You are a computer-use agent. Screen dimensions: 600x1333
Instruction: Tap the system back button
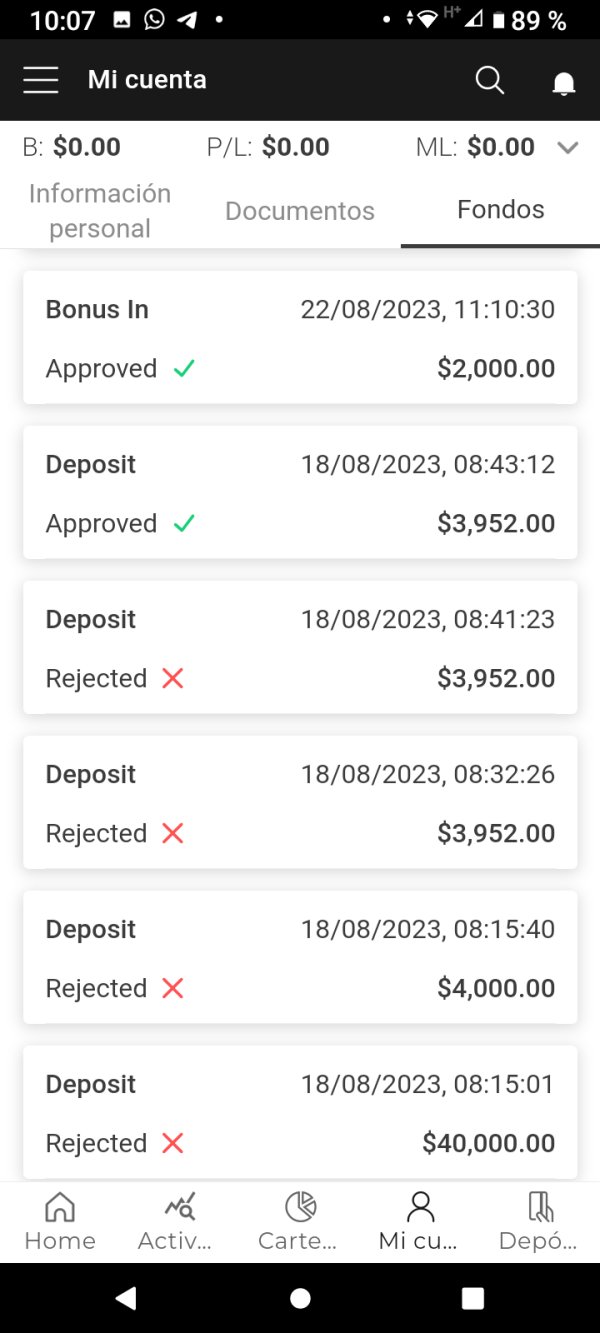126,1298
